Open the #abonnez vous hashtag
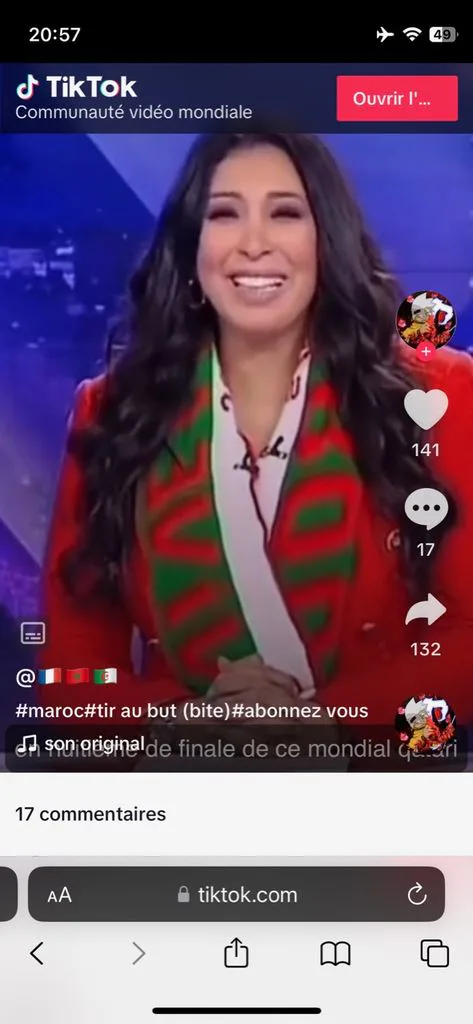The width and height of the screenshot is (473, 1024). [x=300, y=711]
